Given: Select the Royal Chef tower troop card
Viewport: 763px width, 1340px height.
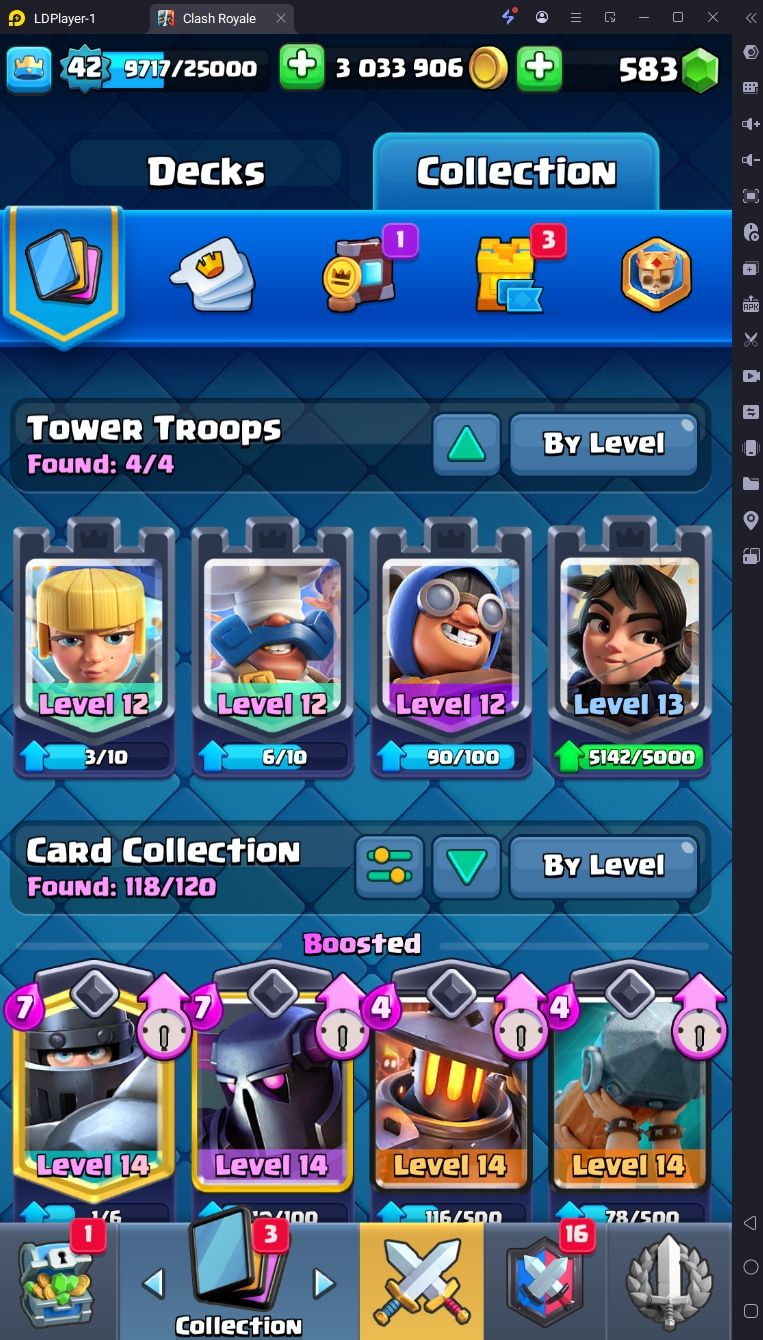Looking at the screenshot, I should pyautogui.click(x=272, y=640).
